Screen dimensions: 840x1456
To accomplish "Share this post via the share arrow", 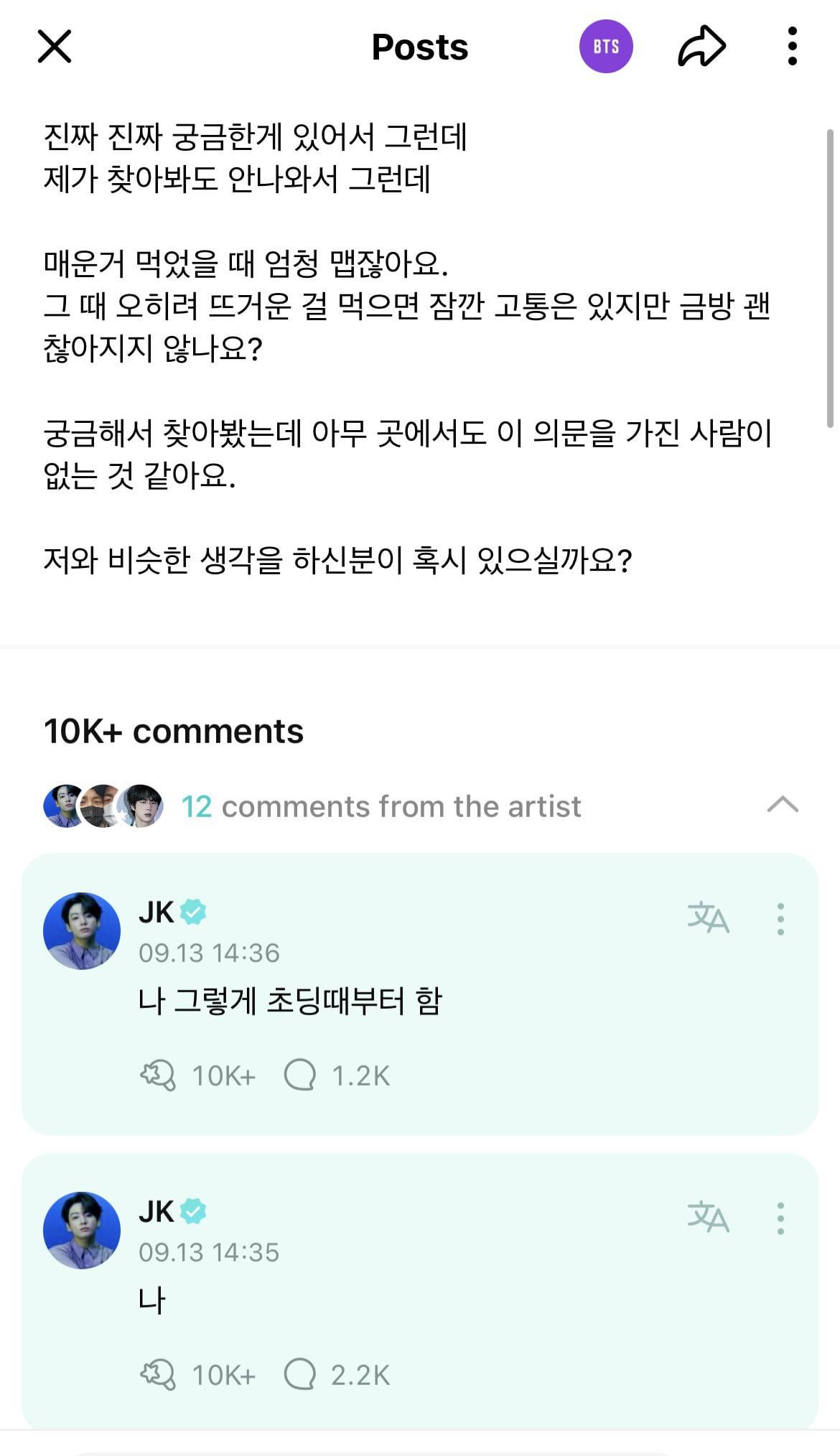I will 701,46.
